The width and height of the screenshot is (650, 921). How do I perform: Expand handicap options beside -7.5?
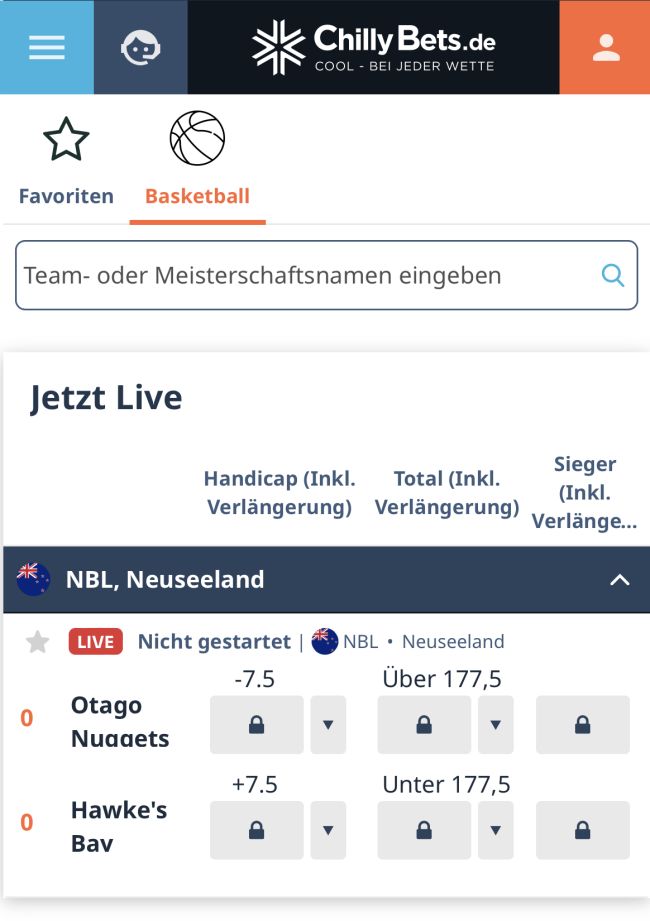click(328, 725)
